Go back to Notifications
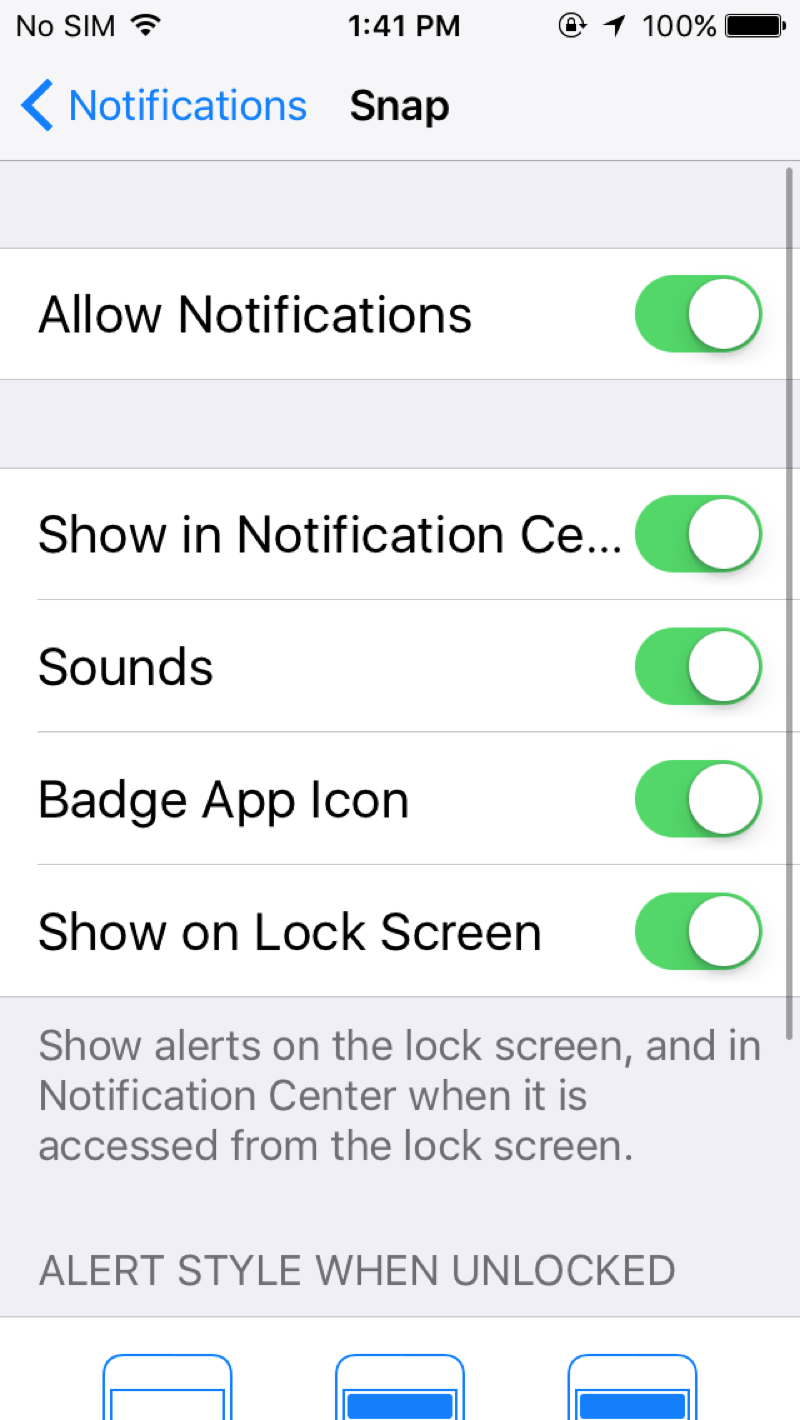Viewport: 800px width, 1420px height. coord(163,106)
